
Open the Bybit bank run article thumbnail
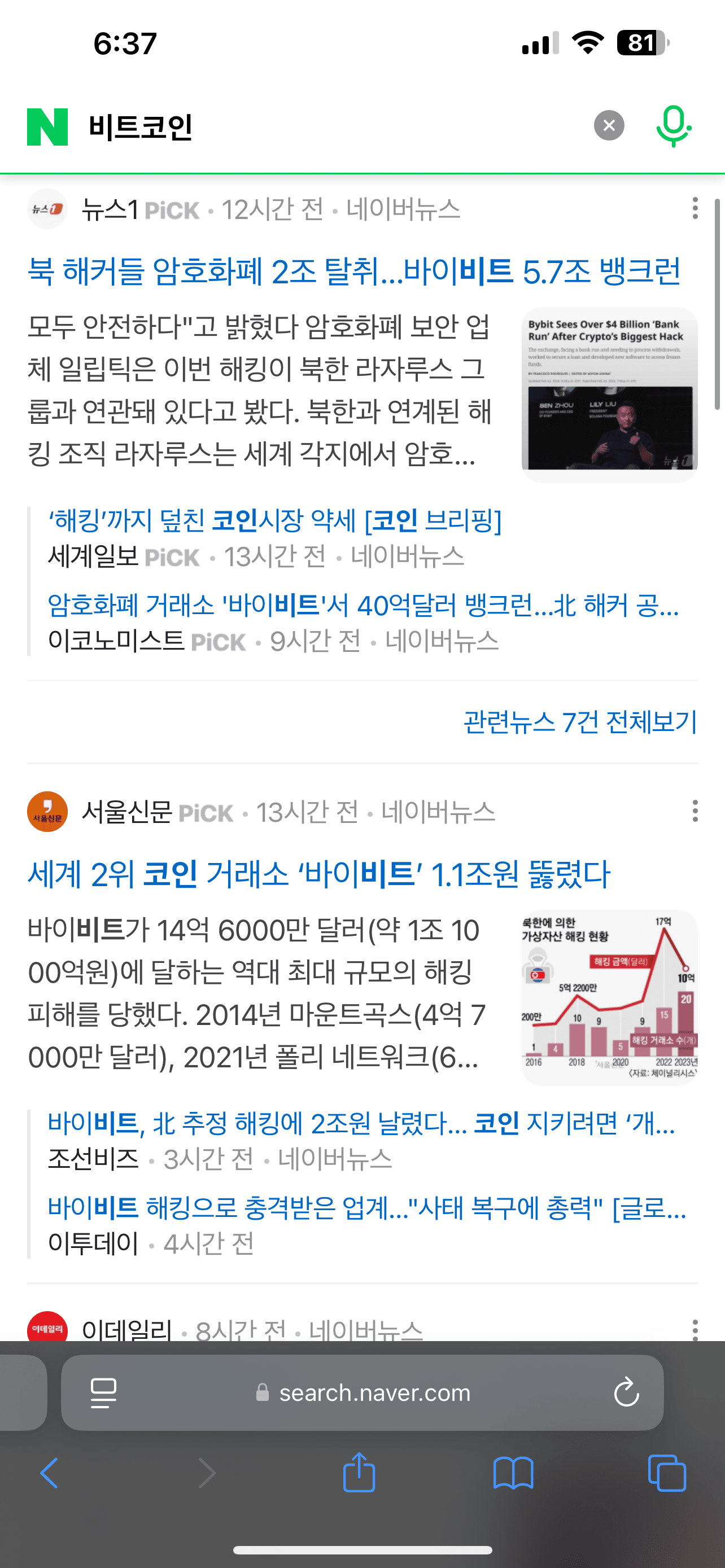click(609, 395)
